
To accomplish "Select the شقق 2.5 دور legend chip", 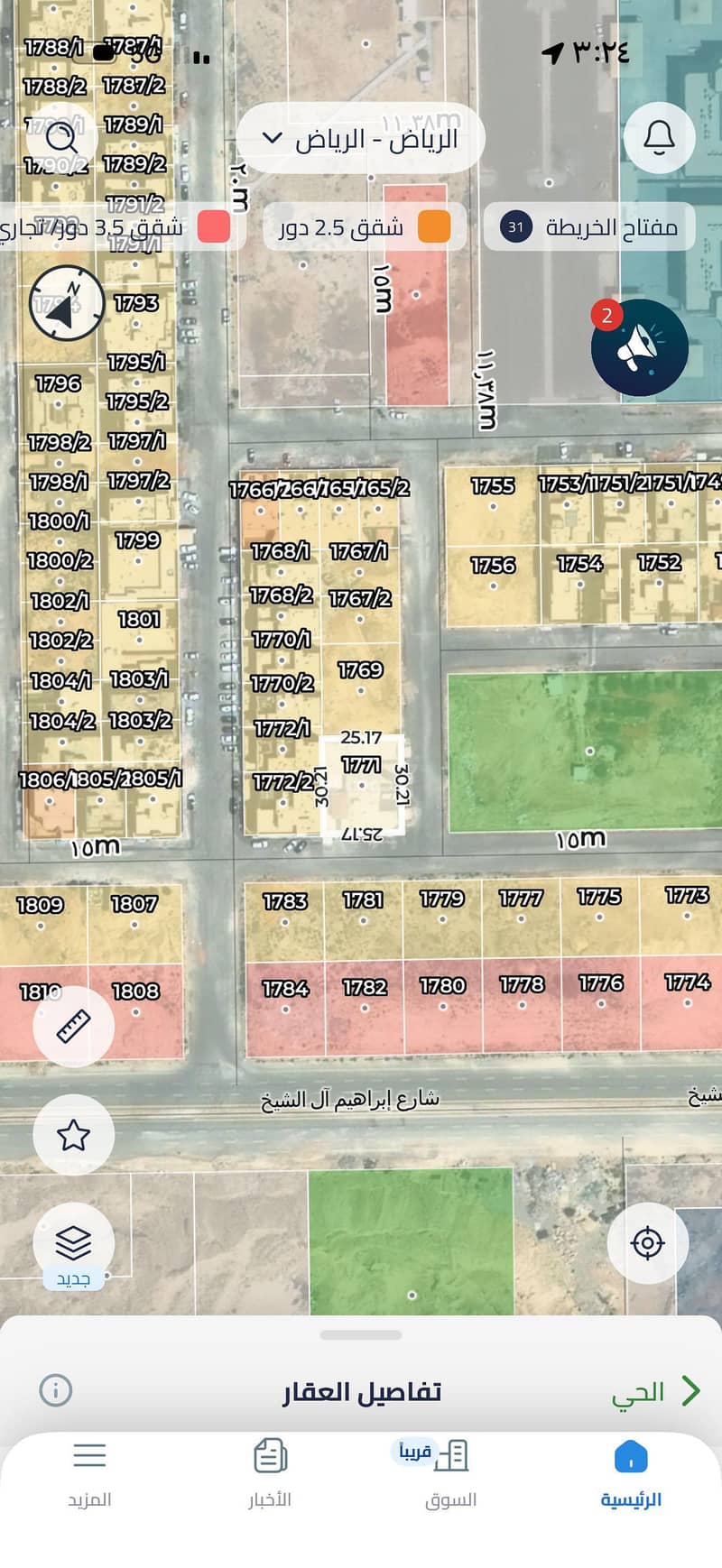I will click(x=365, y=226).
